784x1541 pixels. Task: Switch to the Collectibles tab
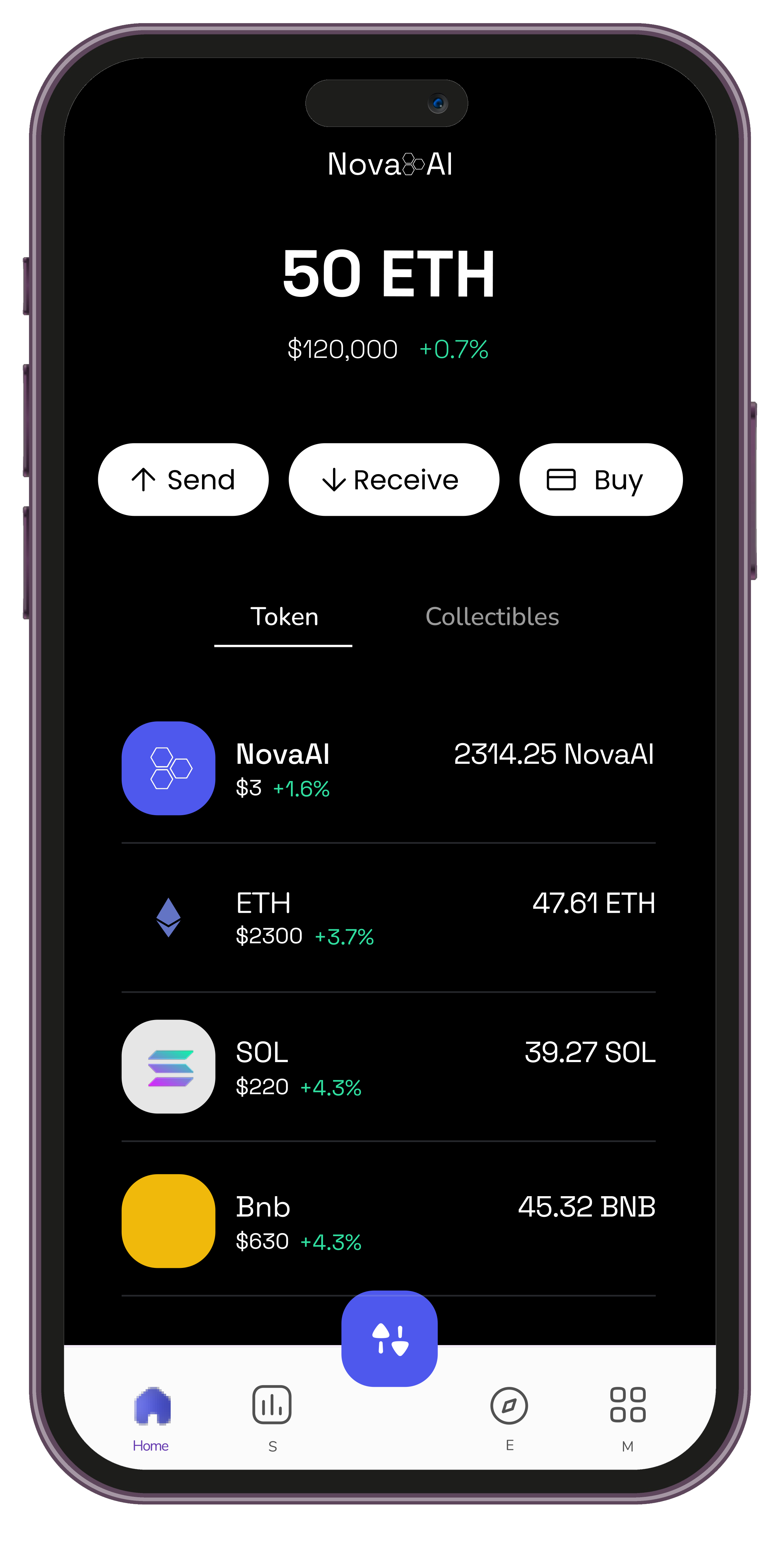coord(492,617)
